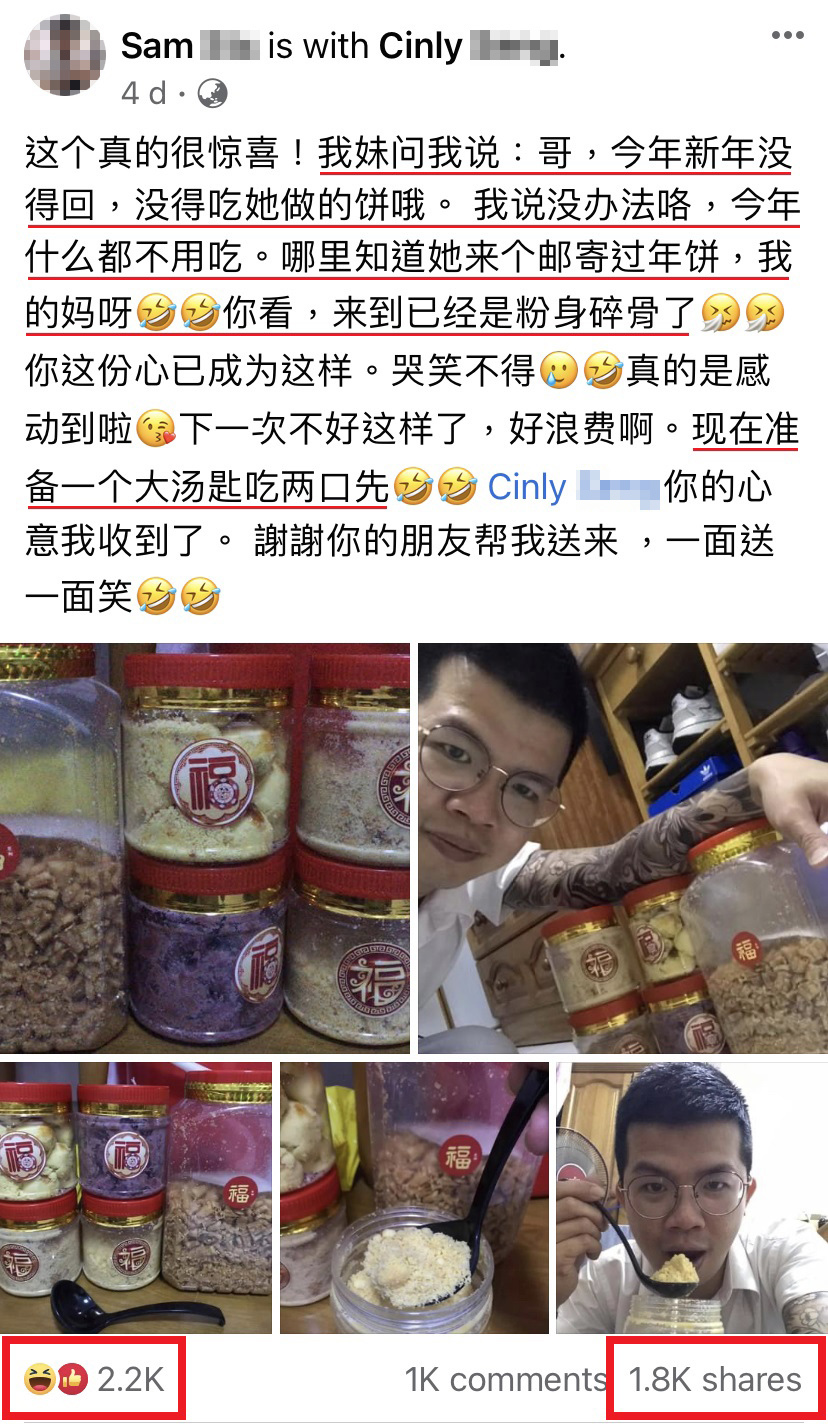Screen dimensions: 828x1426
Task: Open the 1K comments
Action: [504, 1381]
